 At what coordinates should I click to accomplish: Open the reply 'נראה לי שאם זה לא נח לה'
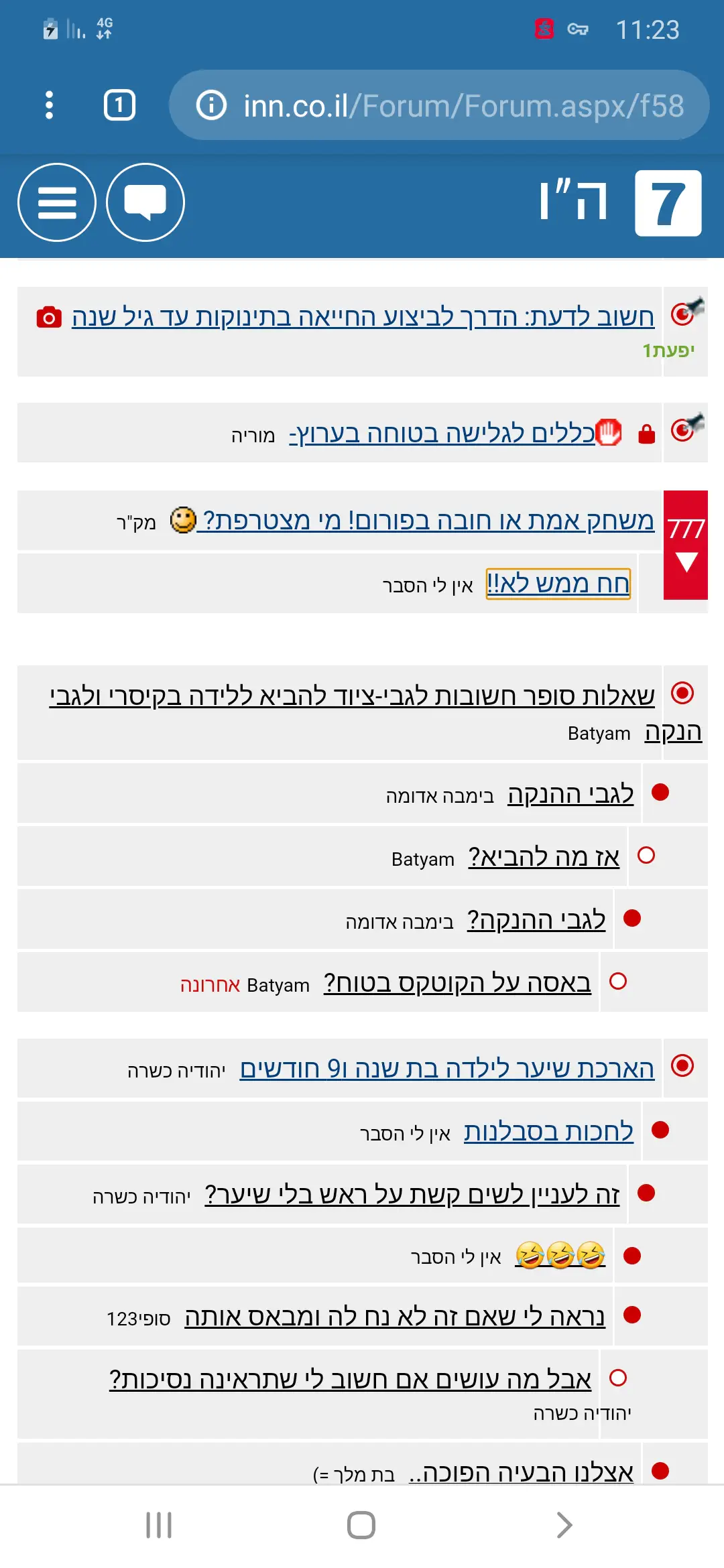click(394, 1317)
